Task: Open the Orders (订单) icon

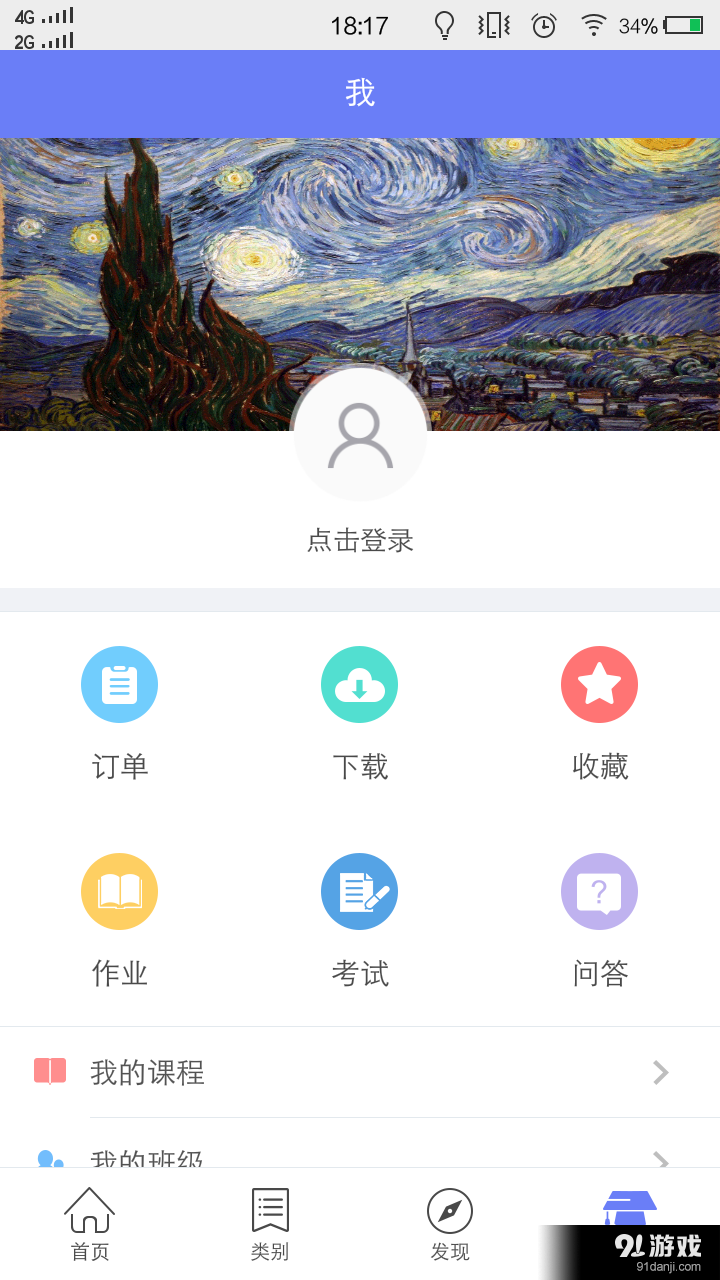Action: [x=119, y=684]
